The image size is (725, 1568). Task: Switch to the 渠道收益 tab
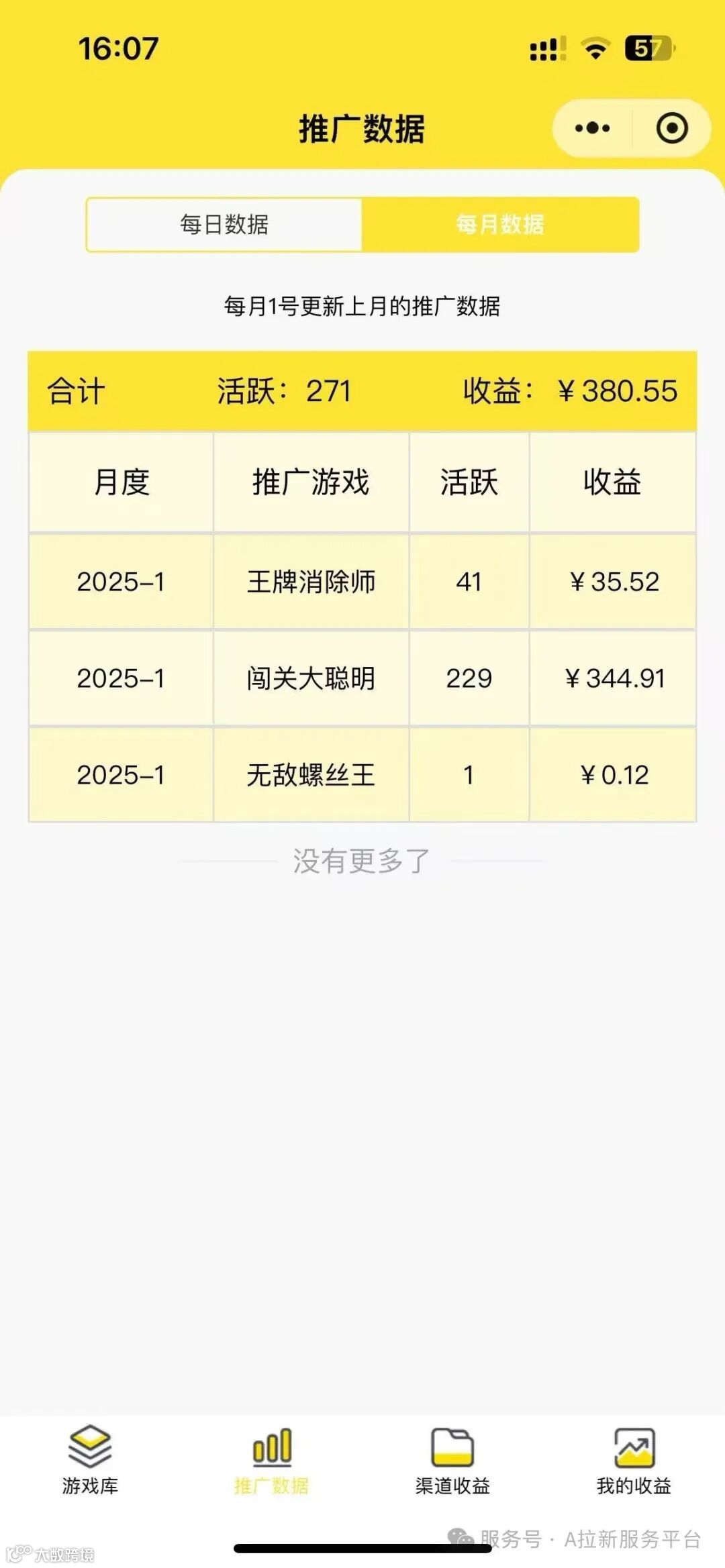(x=452, y=1460)
